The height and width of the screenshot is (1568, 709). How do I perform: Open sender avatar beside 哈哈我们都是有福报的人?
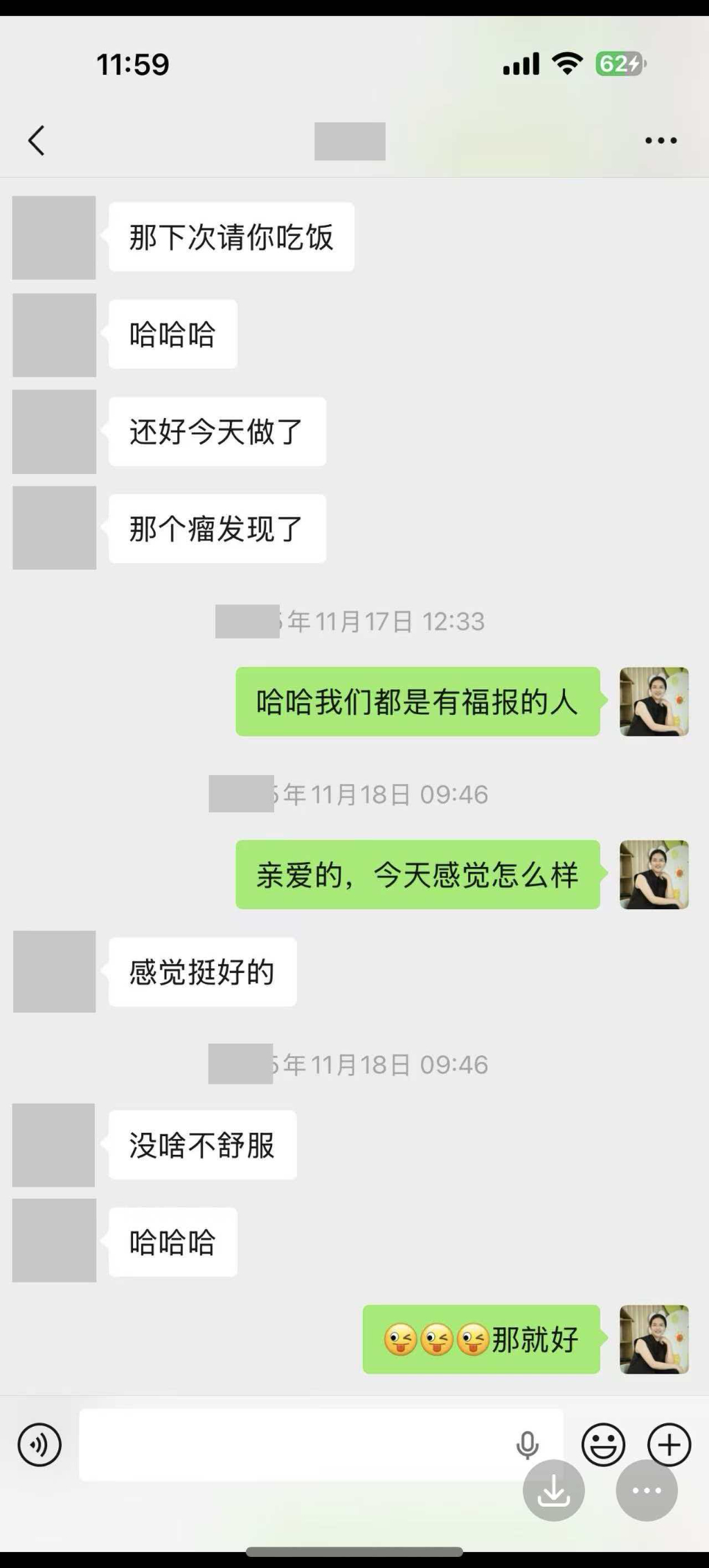click(654, 701)
